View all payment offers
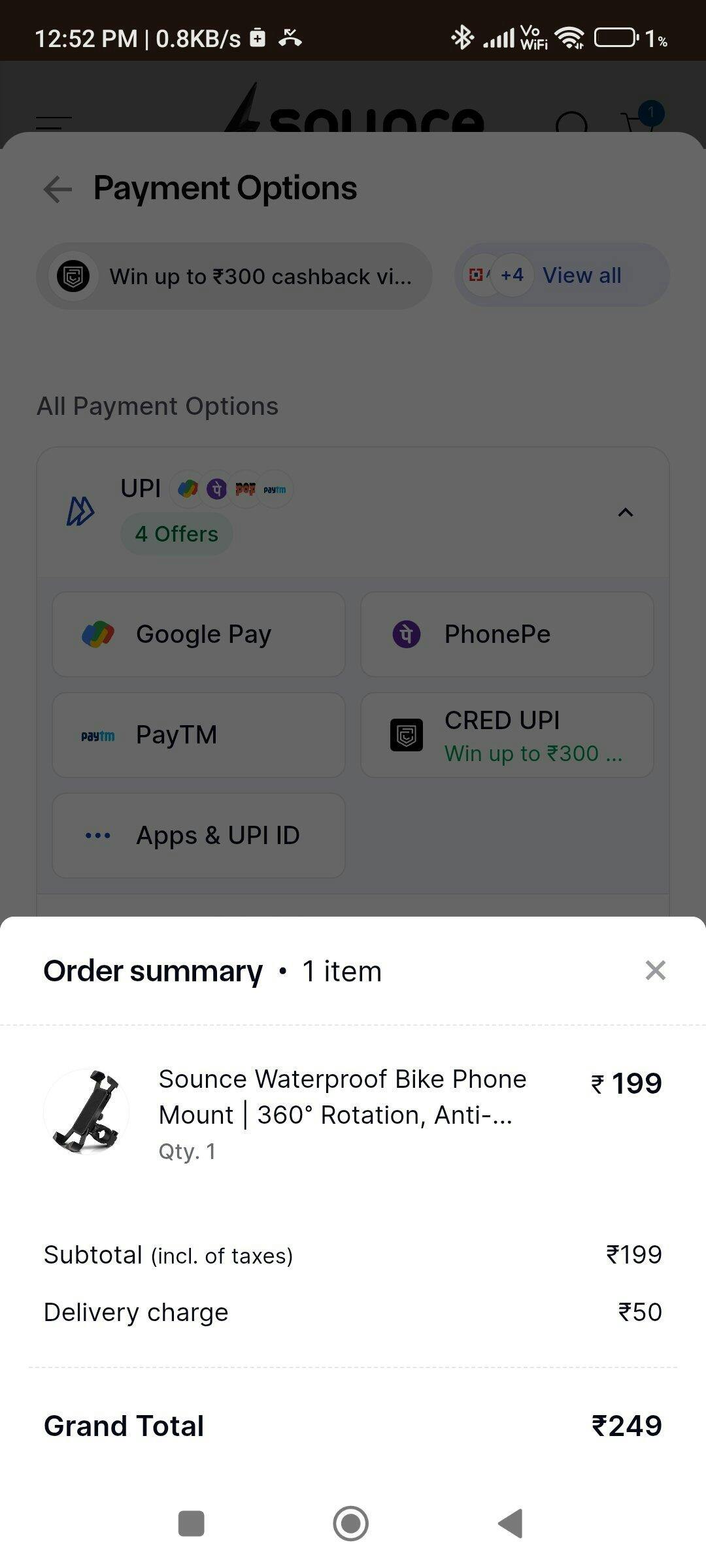Viewport: 706px width, 1568px height. (x=581, y=276)
